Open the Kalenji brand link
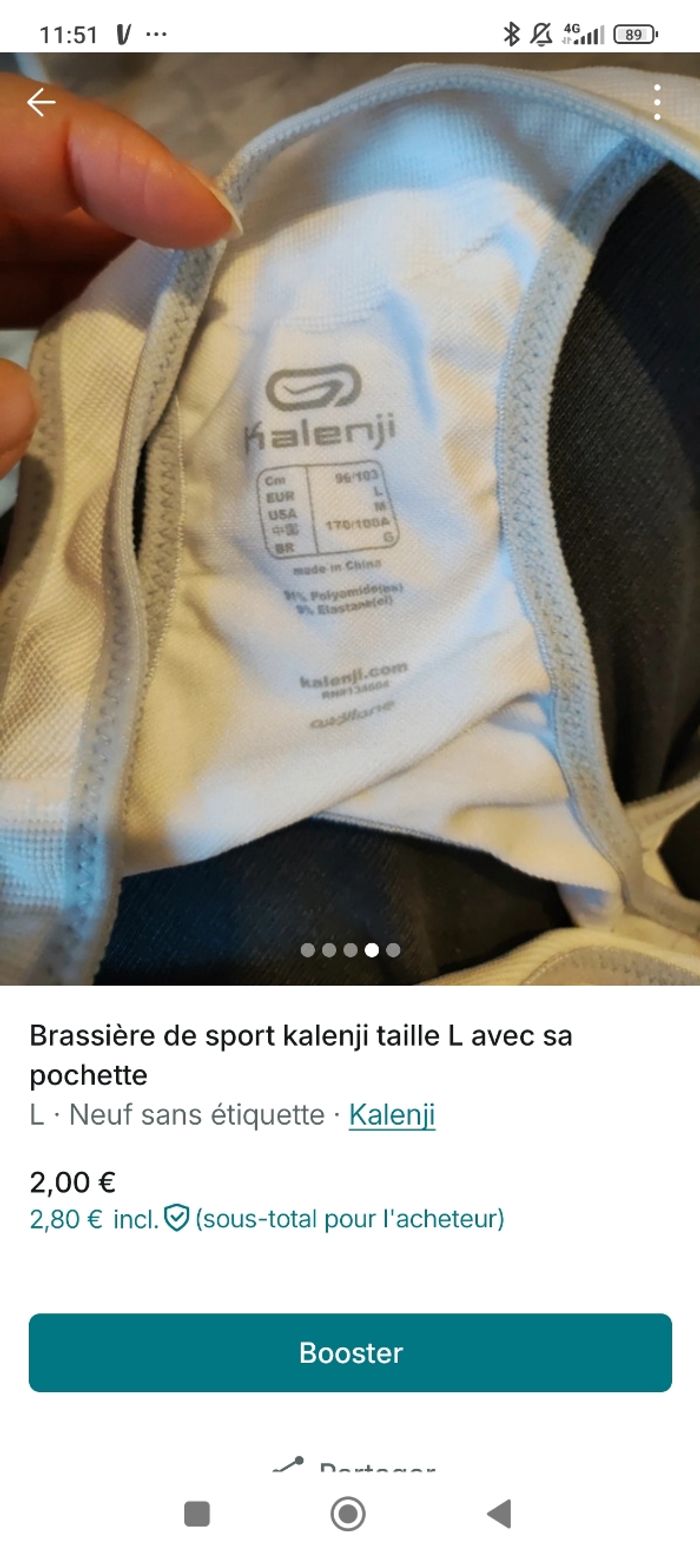This screenshot has height=1556, width=700. pyautogui.click(x=392, y=1114)
